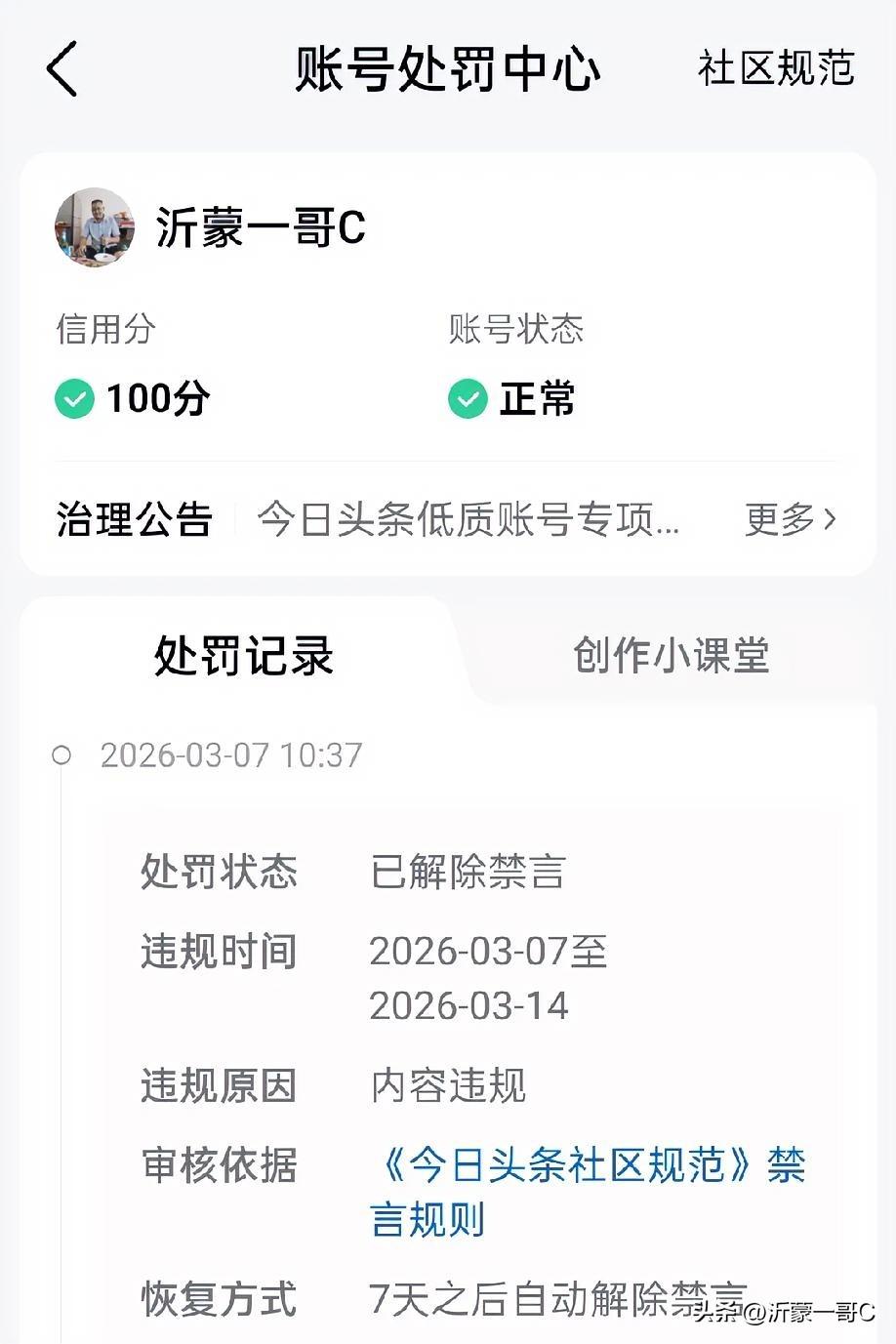Click the 信用分 credit score section
Image resolution: width=896 pixels, height=1344 pixels.
(x=106, y=330)
